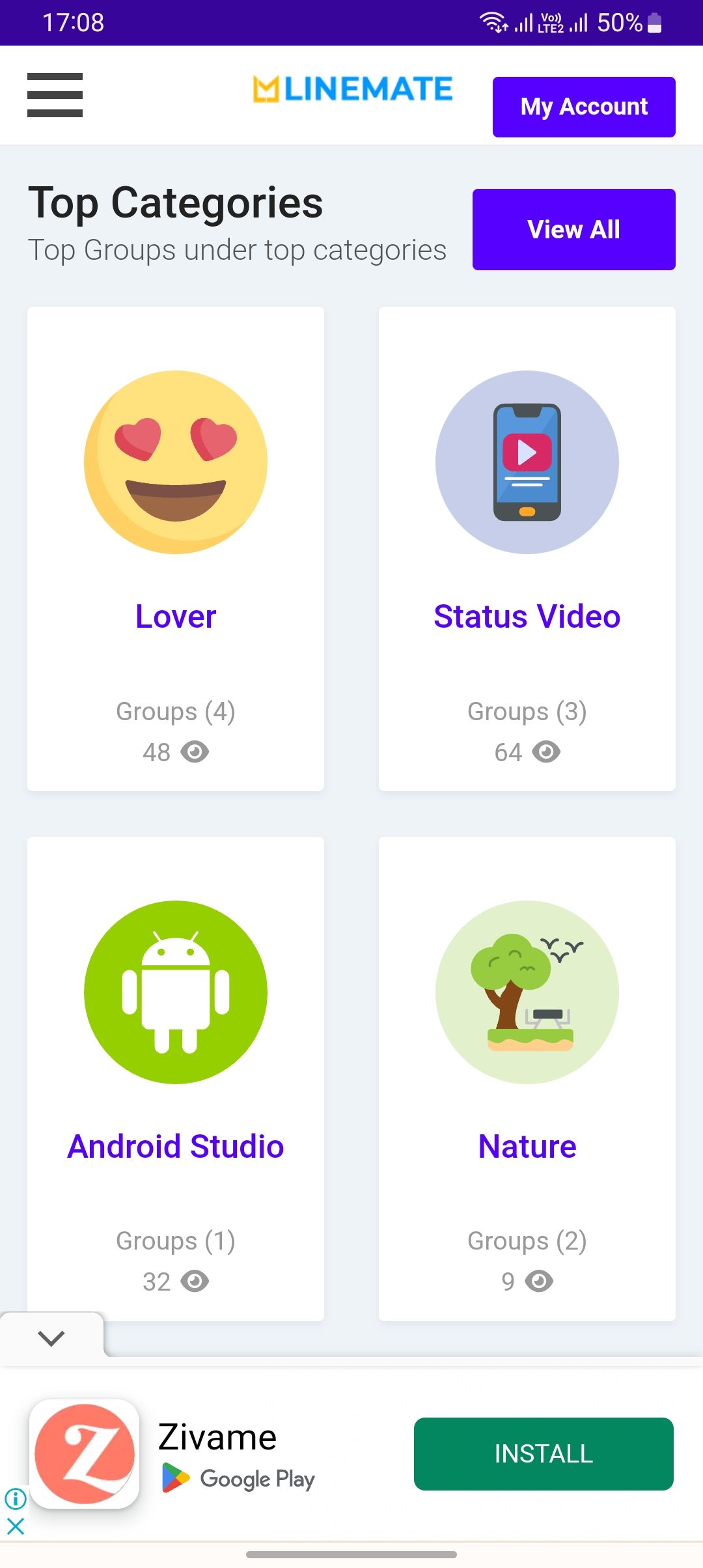Show ad info for the Zivame banner
This screenshot has width=703, height=1568.
pos(16,1498)
